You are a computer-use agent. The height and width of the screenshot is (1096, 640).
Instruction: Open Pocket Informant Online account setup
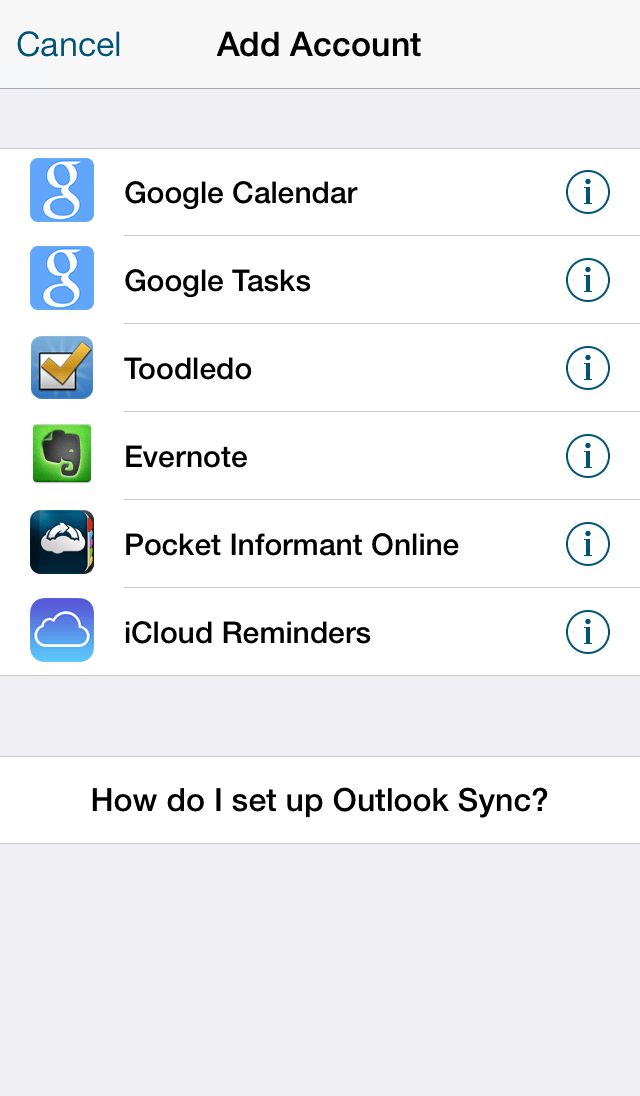291,545
